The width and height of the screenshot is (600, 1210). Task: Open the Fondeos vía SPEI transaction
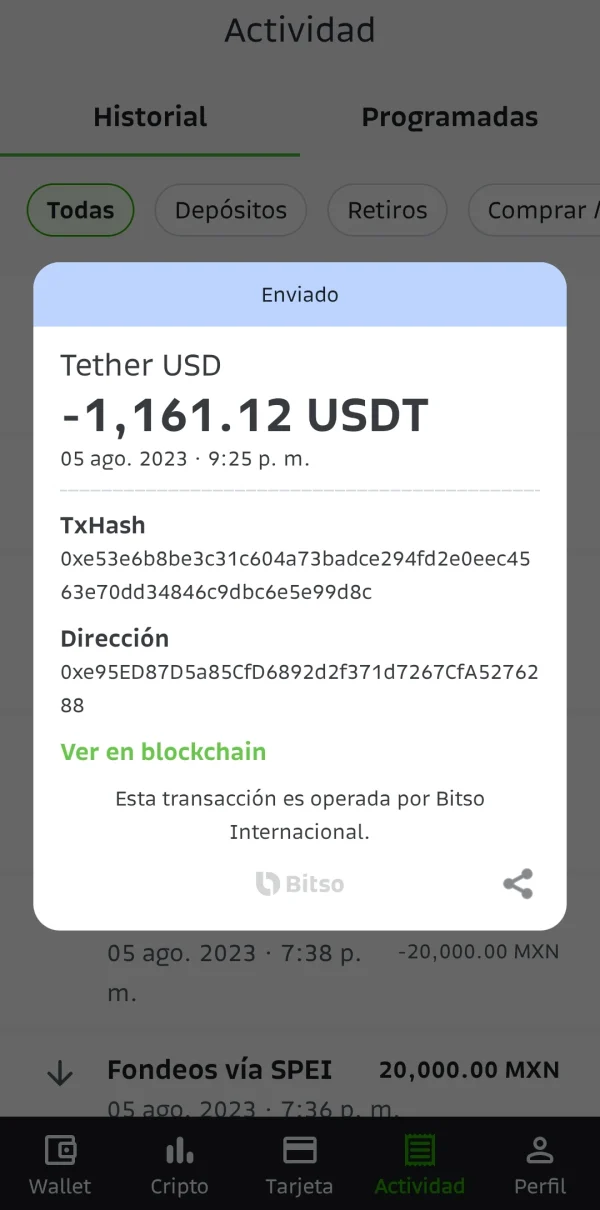click(300, 1072)
